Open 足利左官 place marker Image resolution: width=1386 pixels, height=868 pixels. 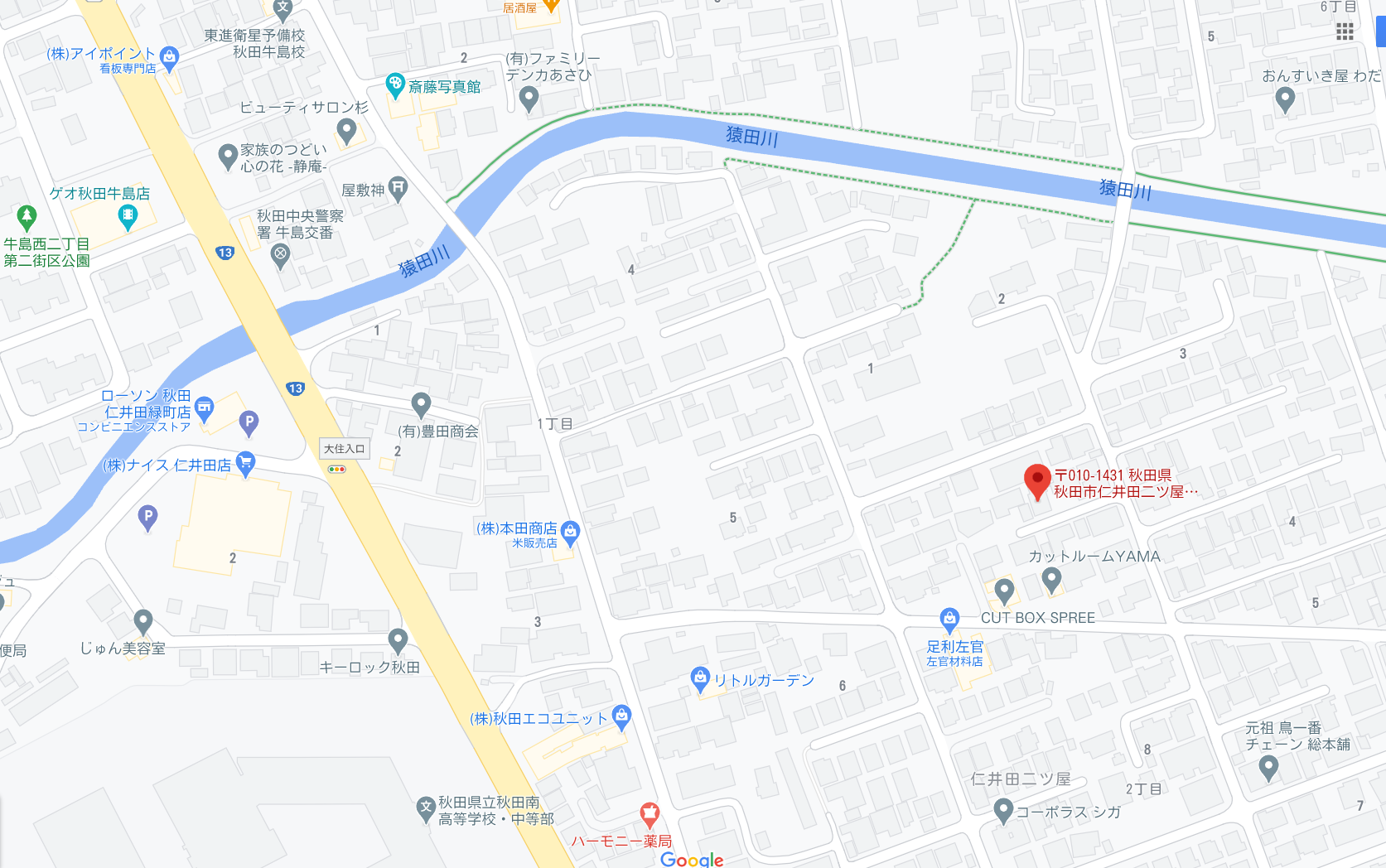pos(949,619)
